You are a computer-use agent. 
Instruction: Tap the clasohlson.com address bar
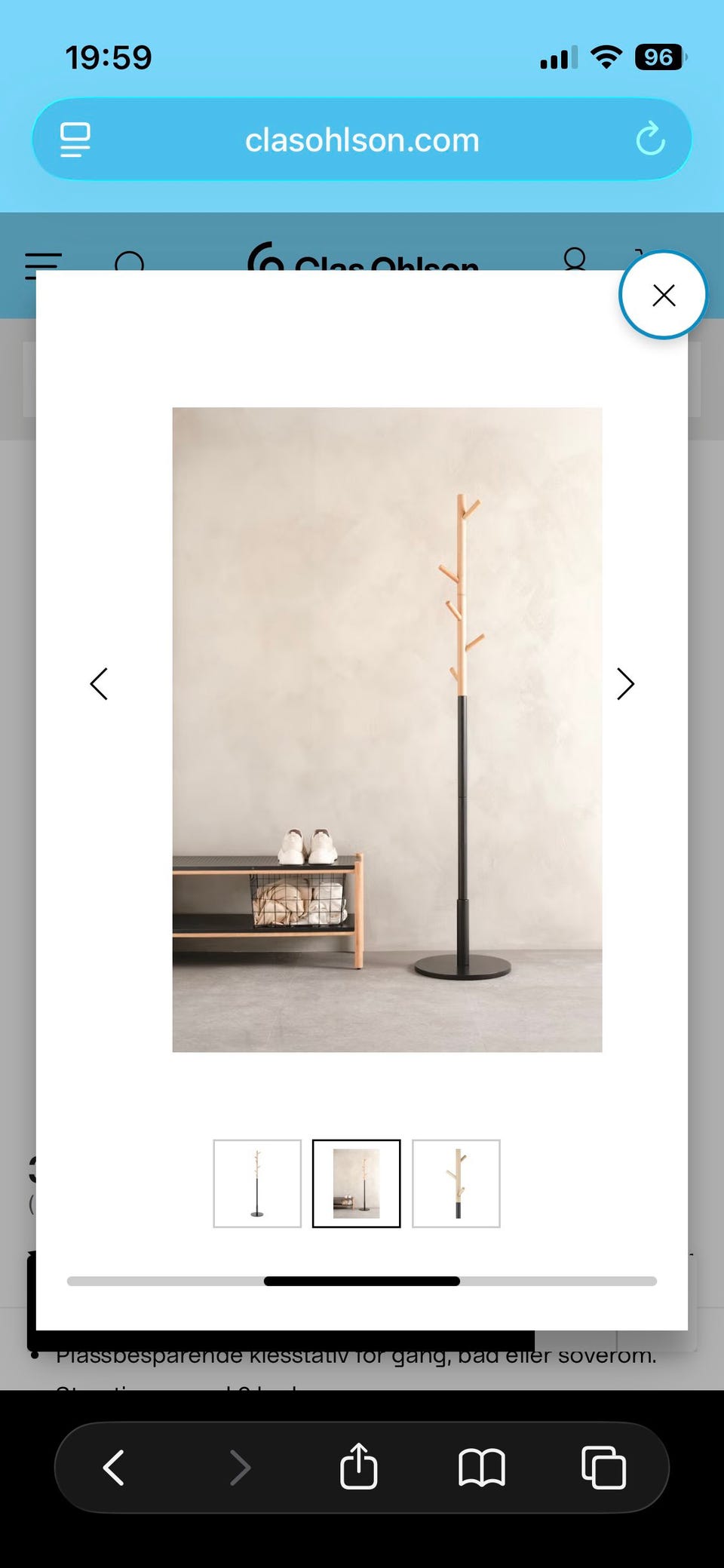(362, 139)
